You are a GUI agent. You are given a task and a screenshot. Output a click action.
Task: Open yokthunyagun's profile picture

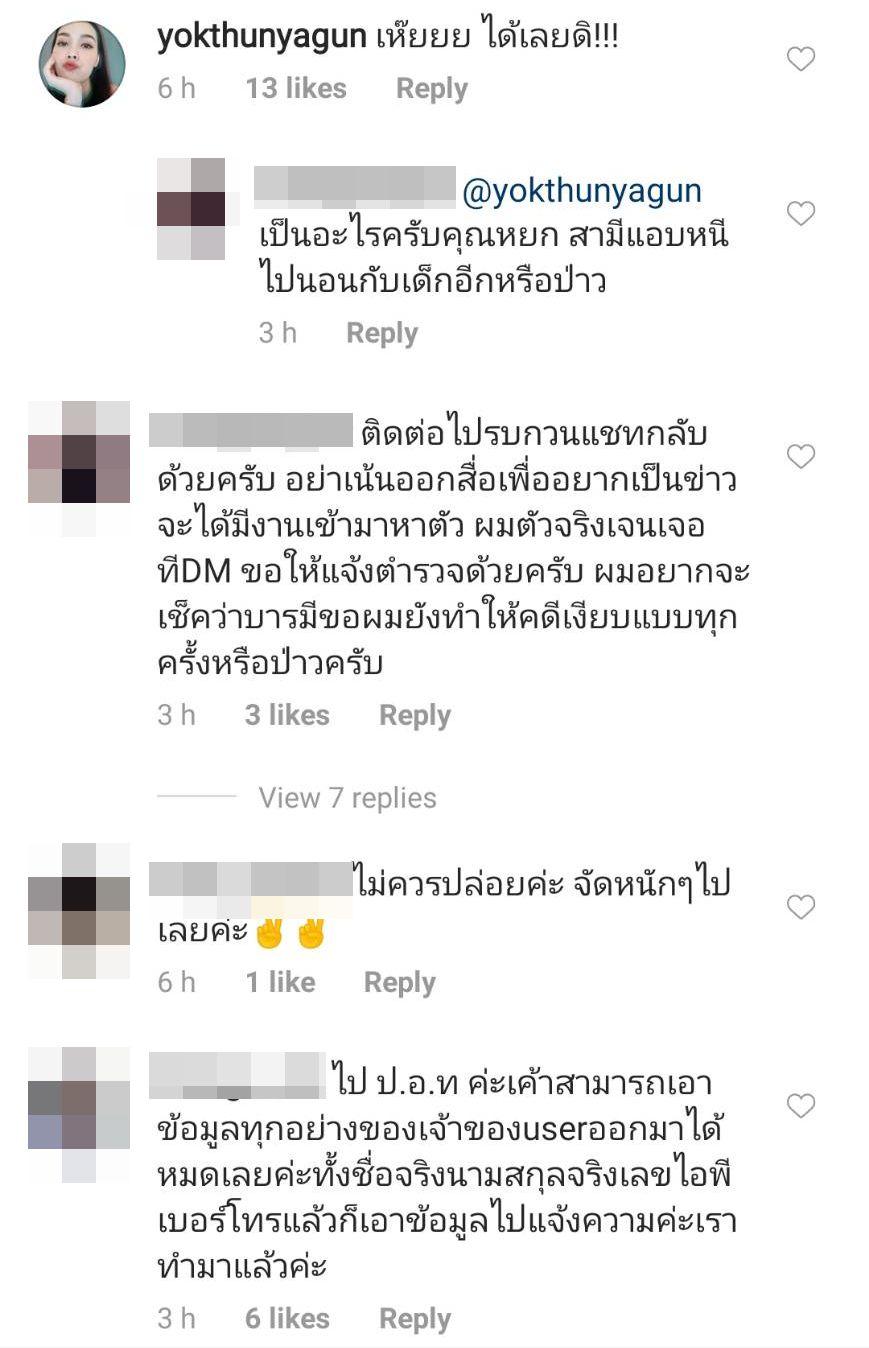point(82,64)
